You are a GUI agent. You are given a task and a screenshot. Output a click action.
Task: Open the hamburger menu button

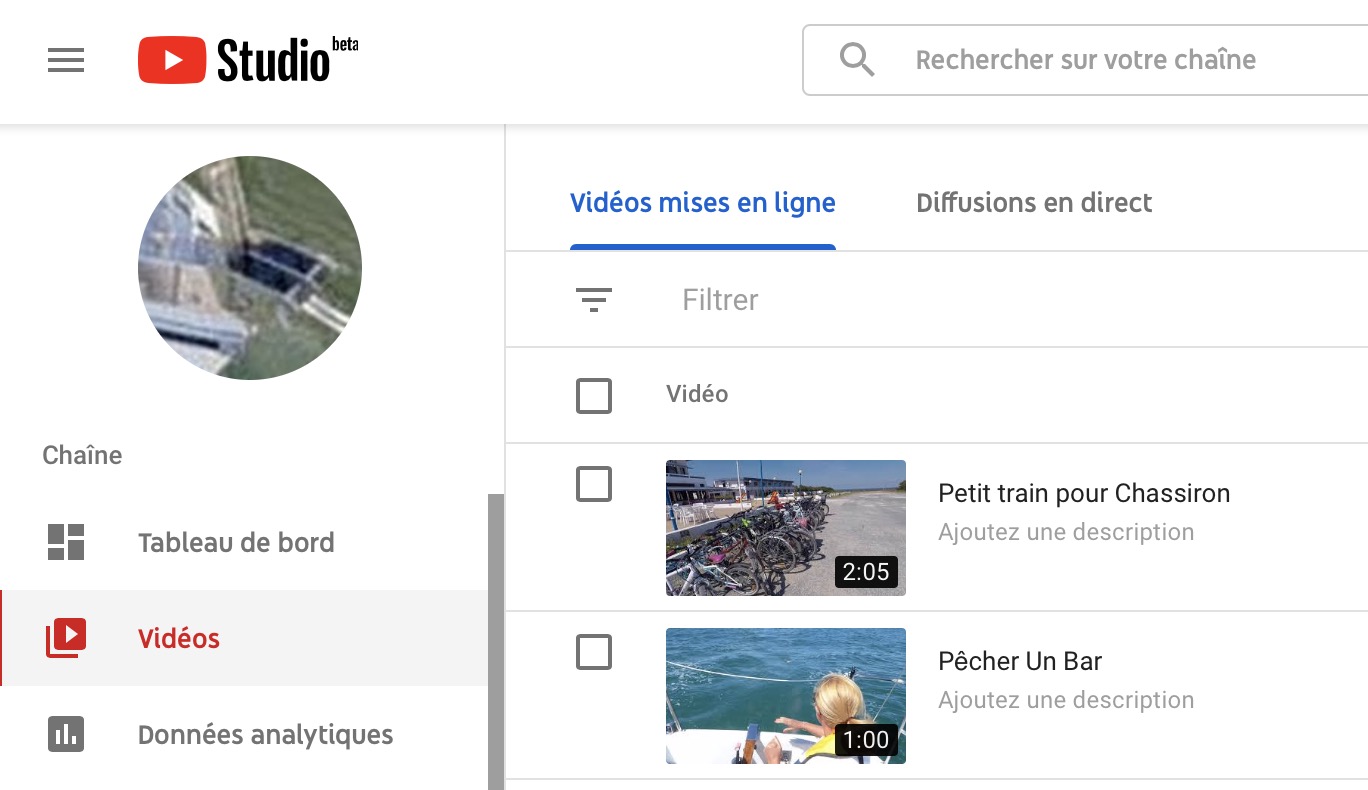click(x=66, y=61)
